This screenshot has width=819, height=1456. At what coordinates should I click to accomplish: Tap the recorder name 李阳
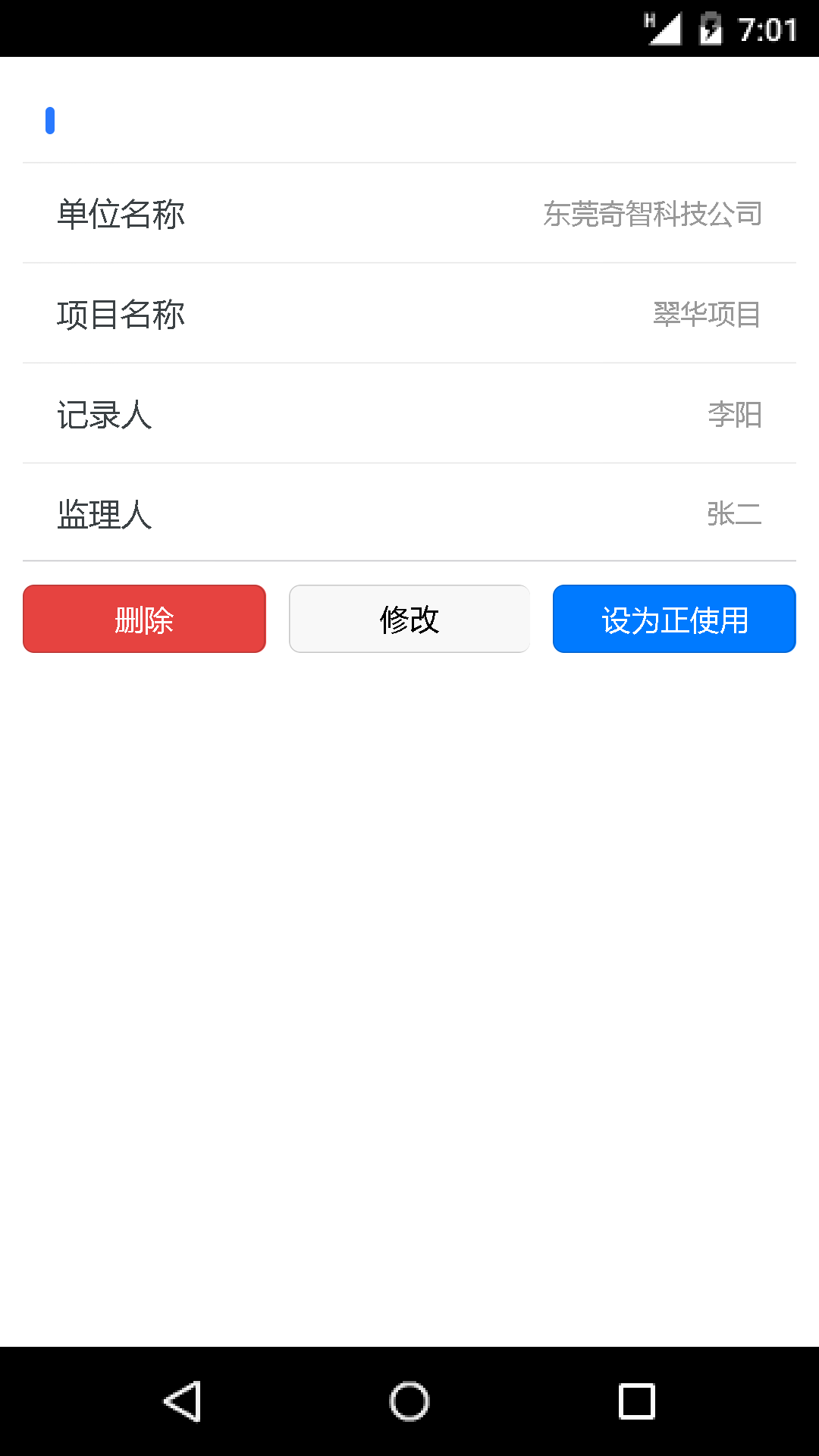[x=734, y=414]
